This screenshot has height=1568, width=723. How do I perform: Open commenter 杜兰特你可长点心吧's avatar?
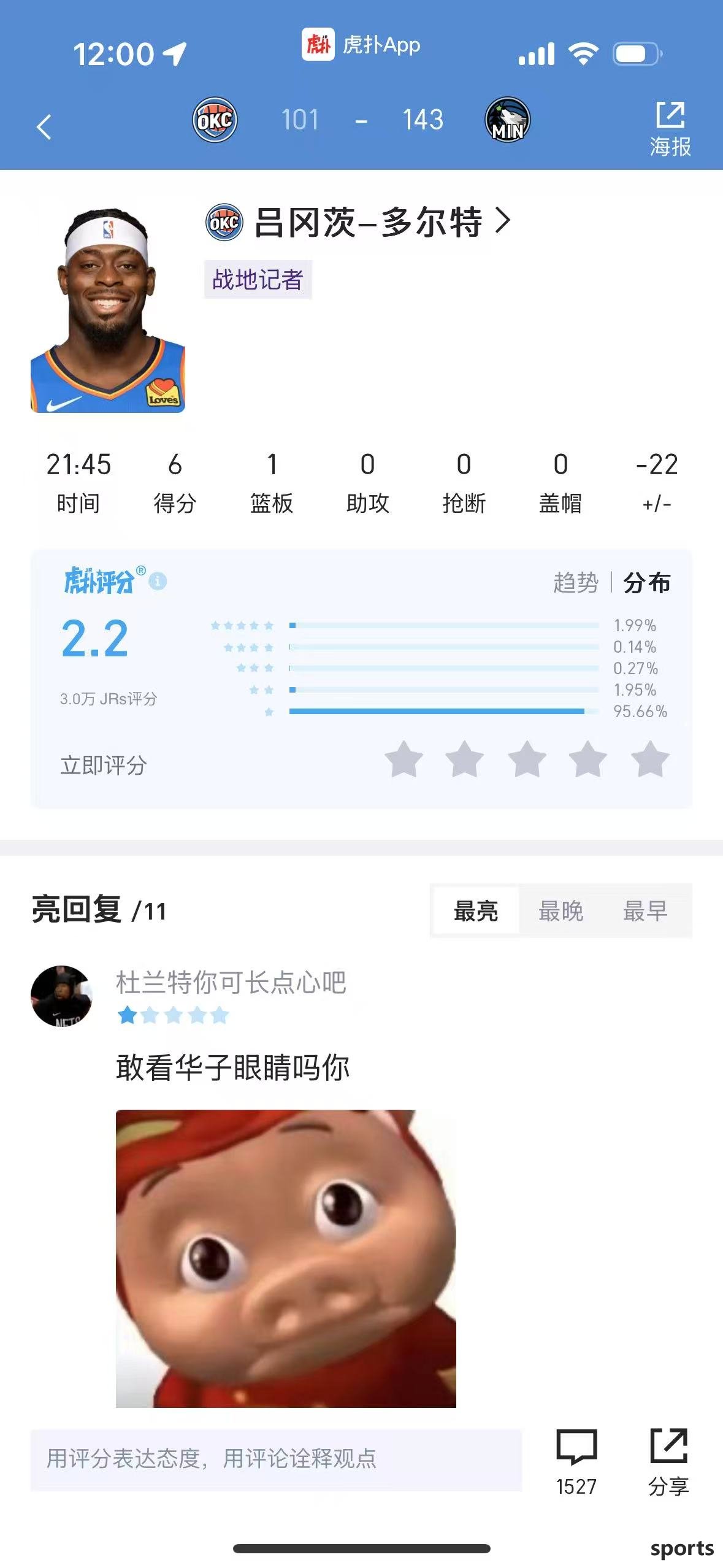click(x=61, y=996)
